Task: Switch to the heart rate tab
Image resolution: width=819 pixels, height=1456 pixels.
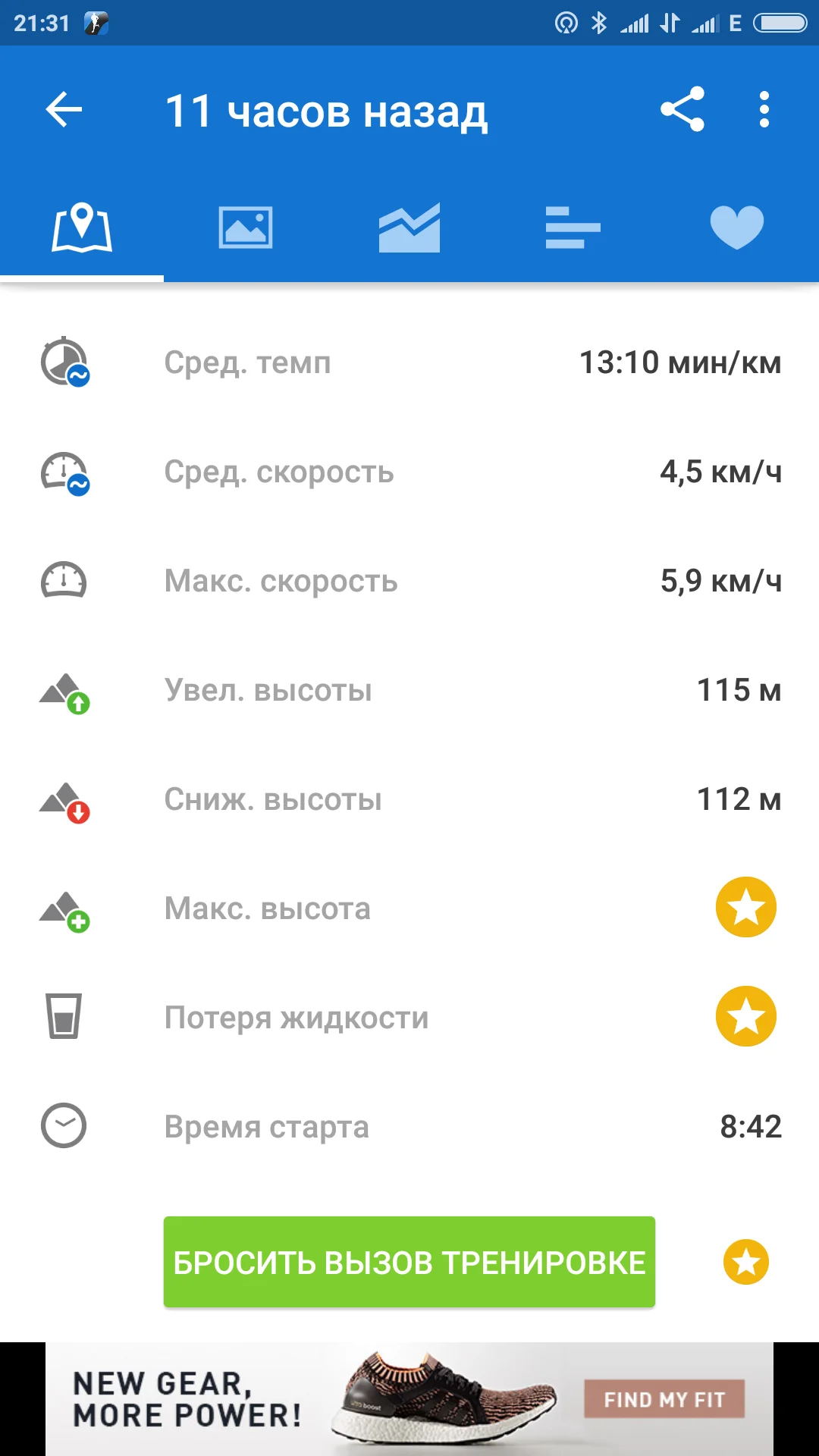Action: [x=736, y=227]
